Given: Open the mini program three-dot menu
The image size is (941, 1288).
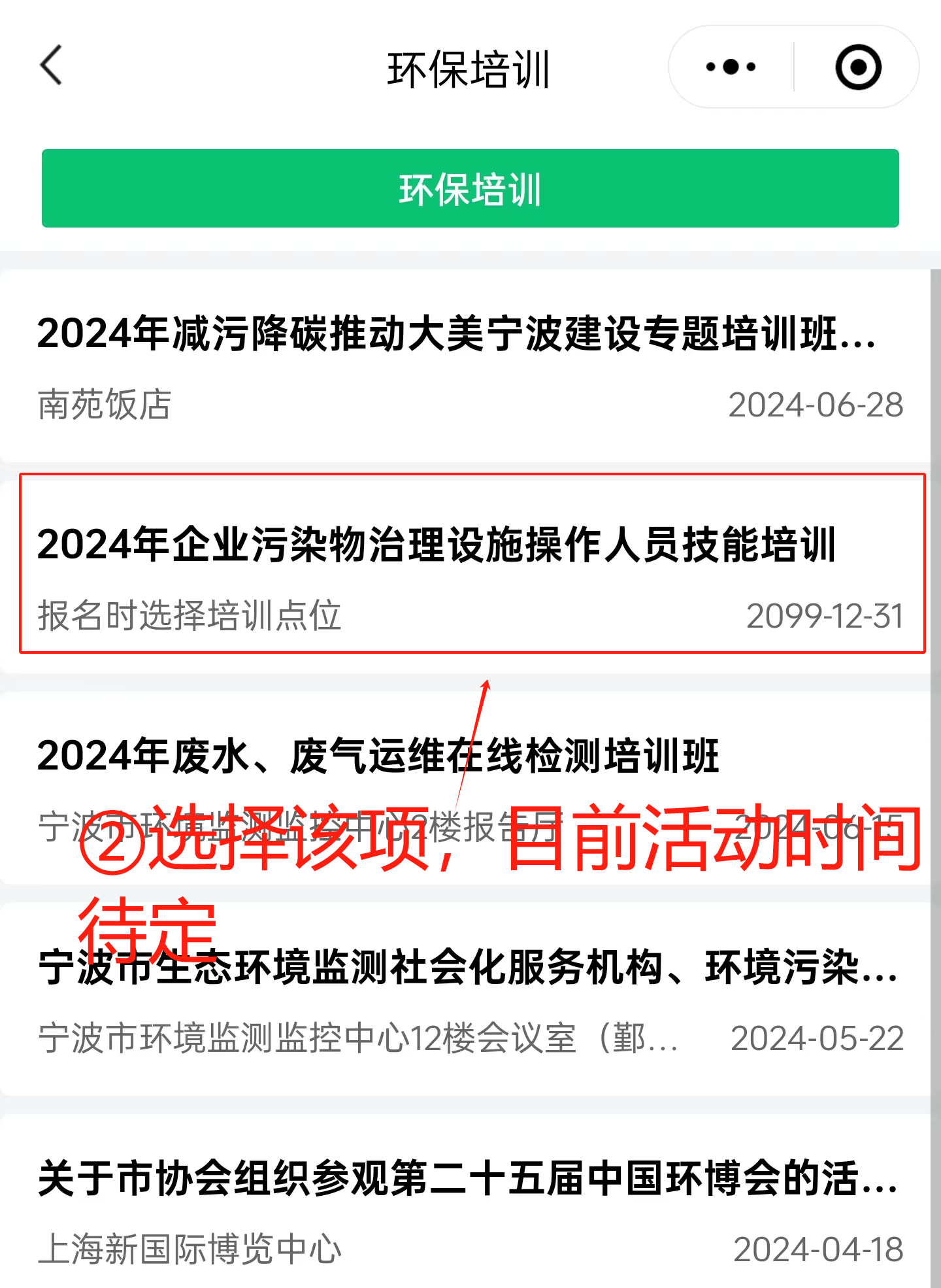Looking at the screenshot, I should [731, 67].
